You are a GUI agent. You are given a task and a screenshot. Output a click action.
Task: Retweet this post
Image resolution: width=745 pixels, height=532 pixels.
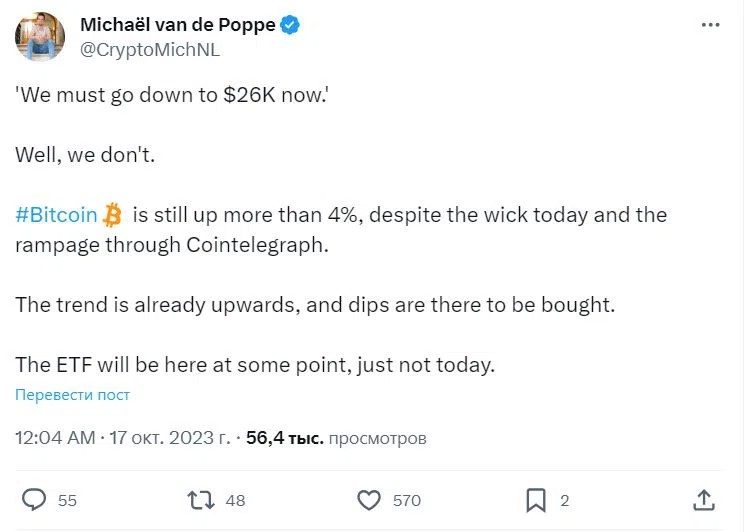(x=201, y=500)
